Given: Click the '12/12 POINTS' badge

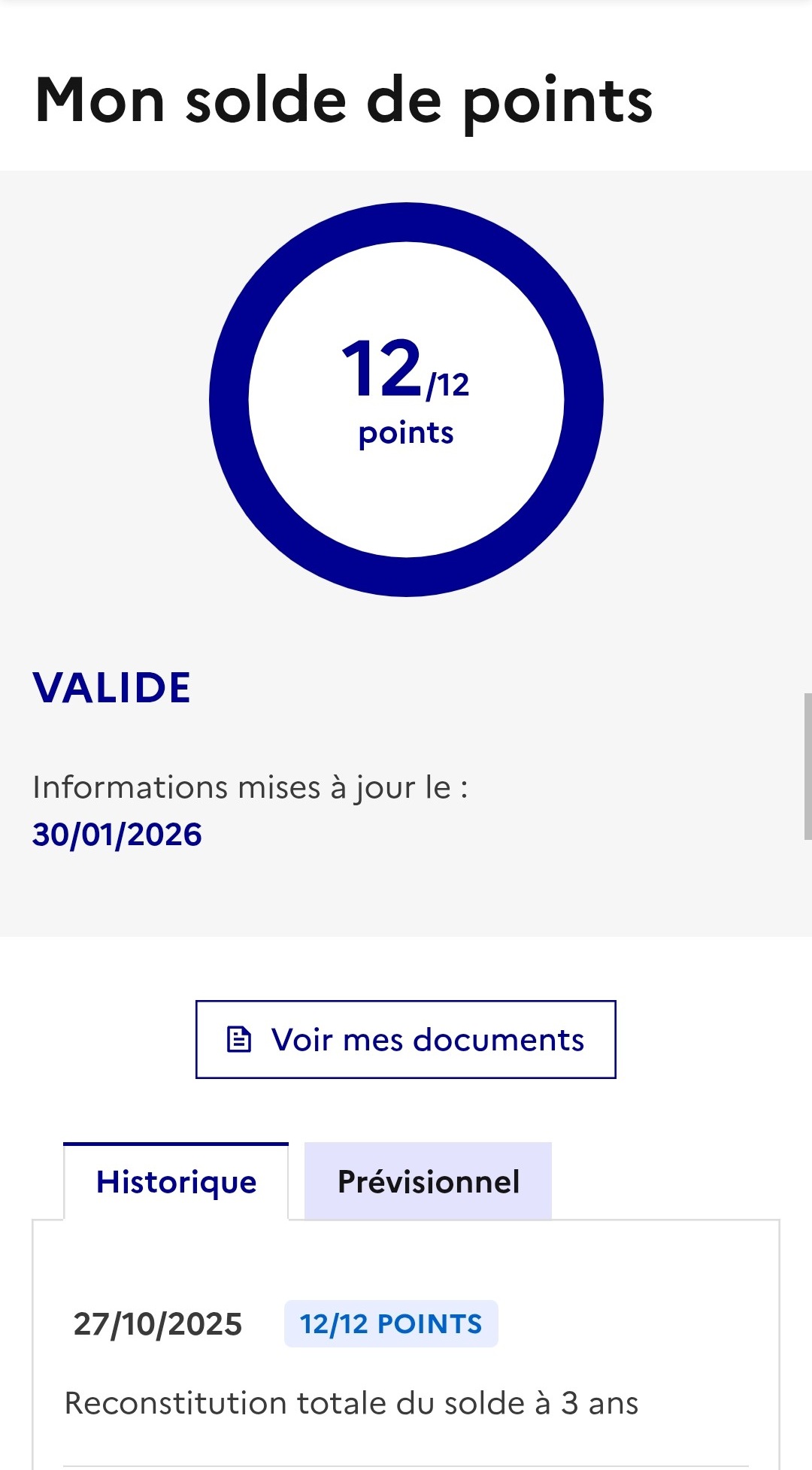Looking at the screenshot, I should (392, 1324).
